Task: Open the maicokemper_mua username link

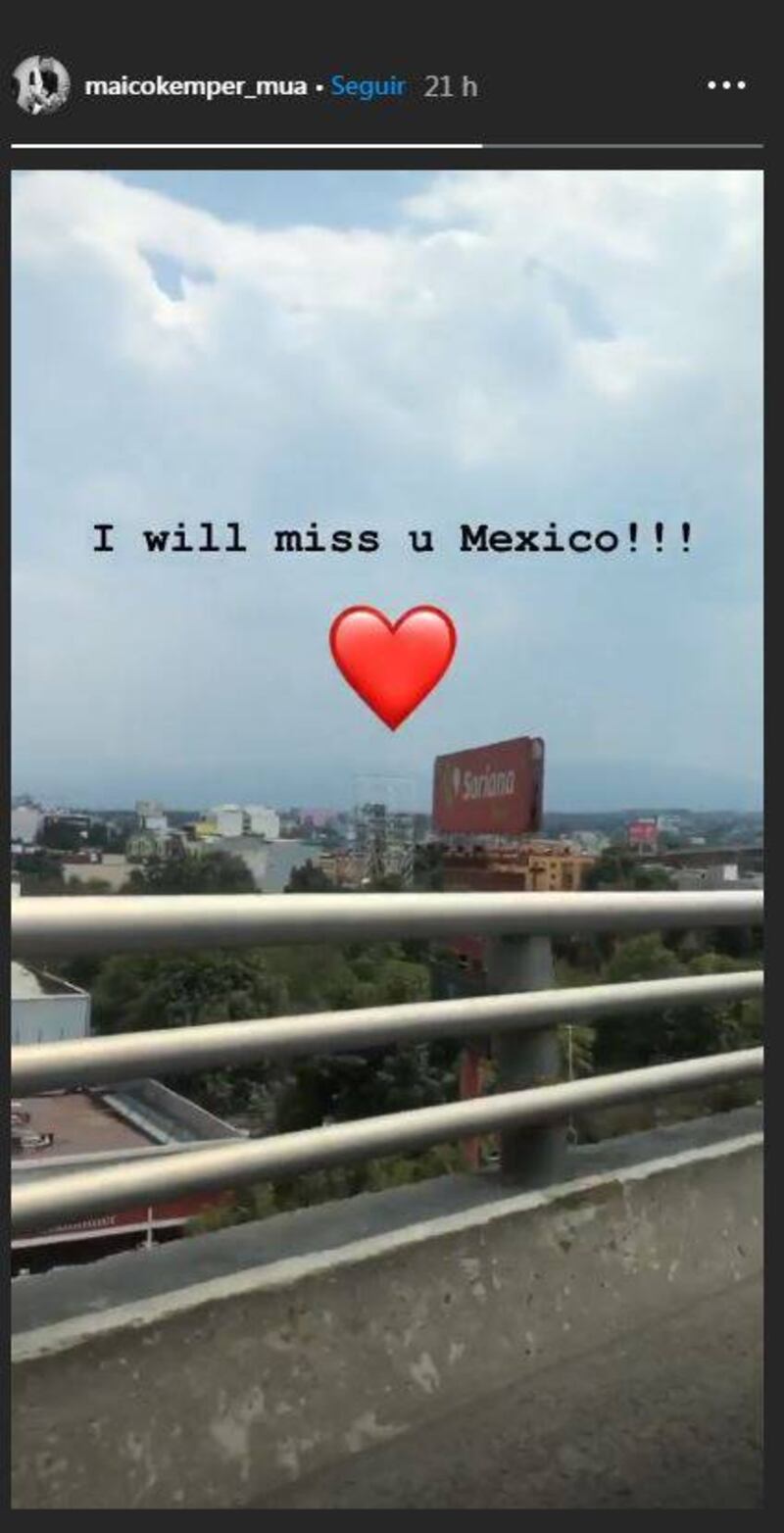Action: (195, 86)
